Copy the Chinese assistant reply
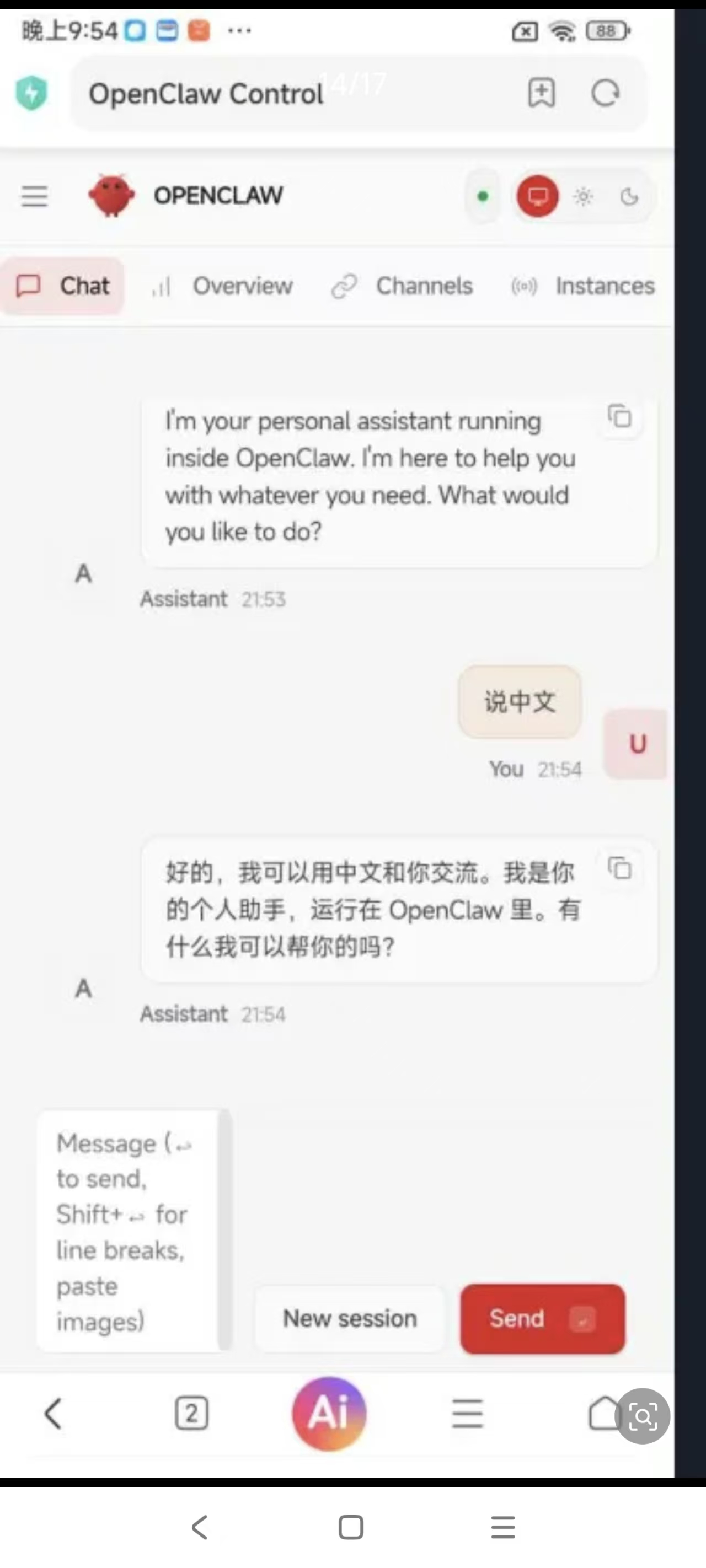 pyautogui.click(x=620, y=868)
